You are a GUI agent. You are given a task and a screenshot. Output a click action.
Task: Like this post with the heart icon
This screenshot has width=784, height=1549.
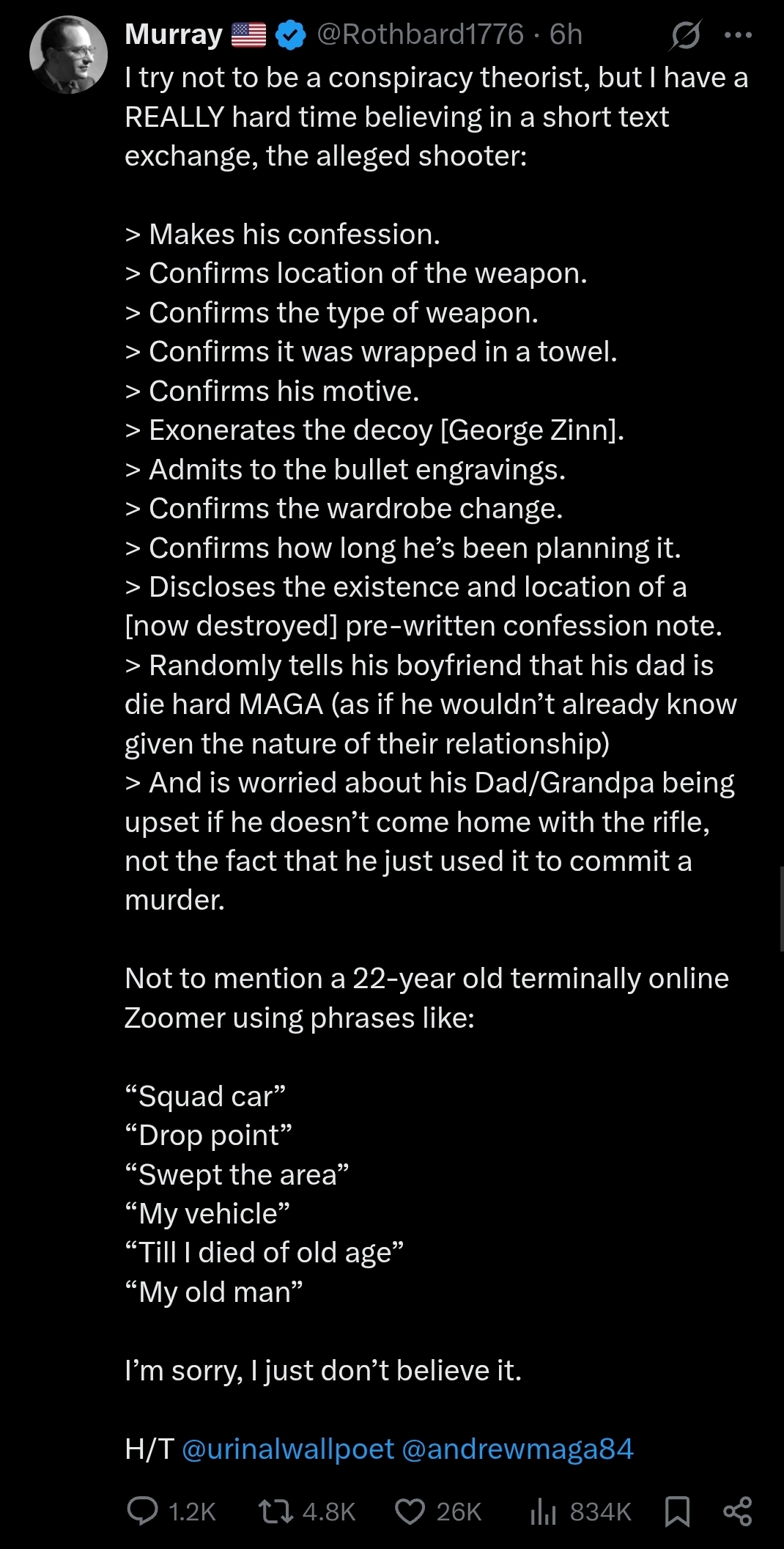point(438,1511)
